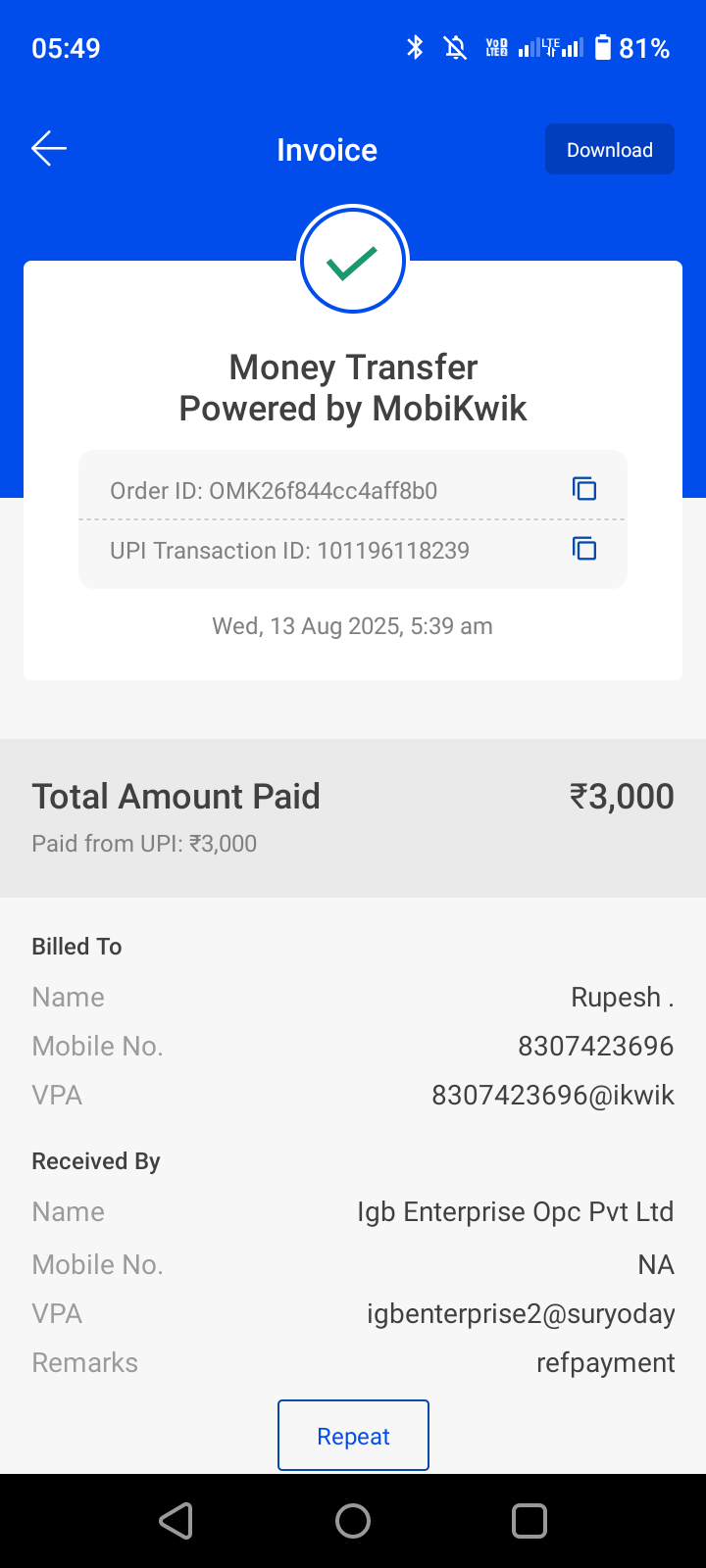Image resolution: width=706 pixels, height=1568 pixels.
Task: Tap the system home button
Action: tap(353, 1521)
